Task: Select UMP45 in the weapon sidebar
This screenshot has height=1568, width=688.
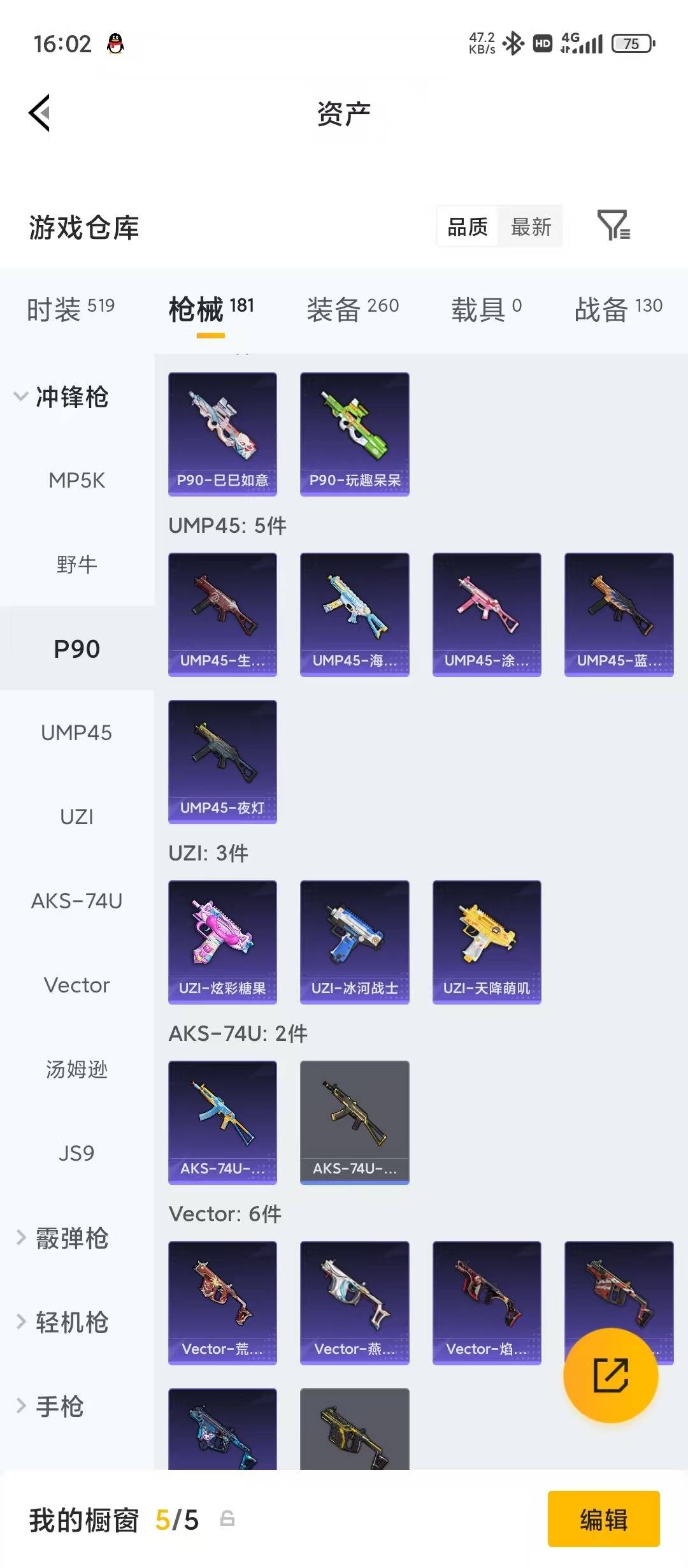Action: 76,732
